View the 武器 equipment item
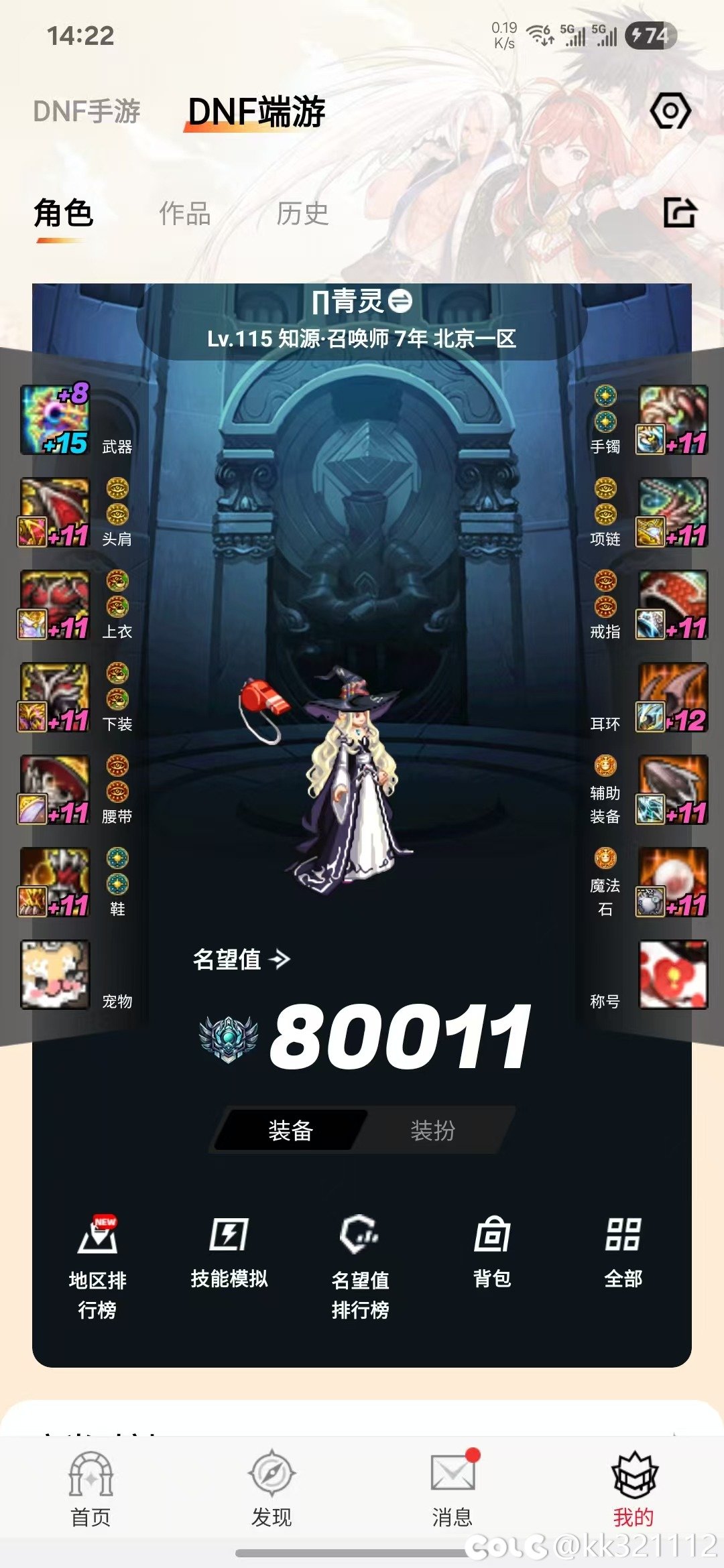724x1568 pixels. tap(55, 420)
